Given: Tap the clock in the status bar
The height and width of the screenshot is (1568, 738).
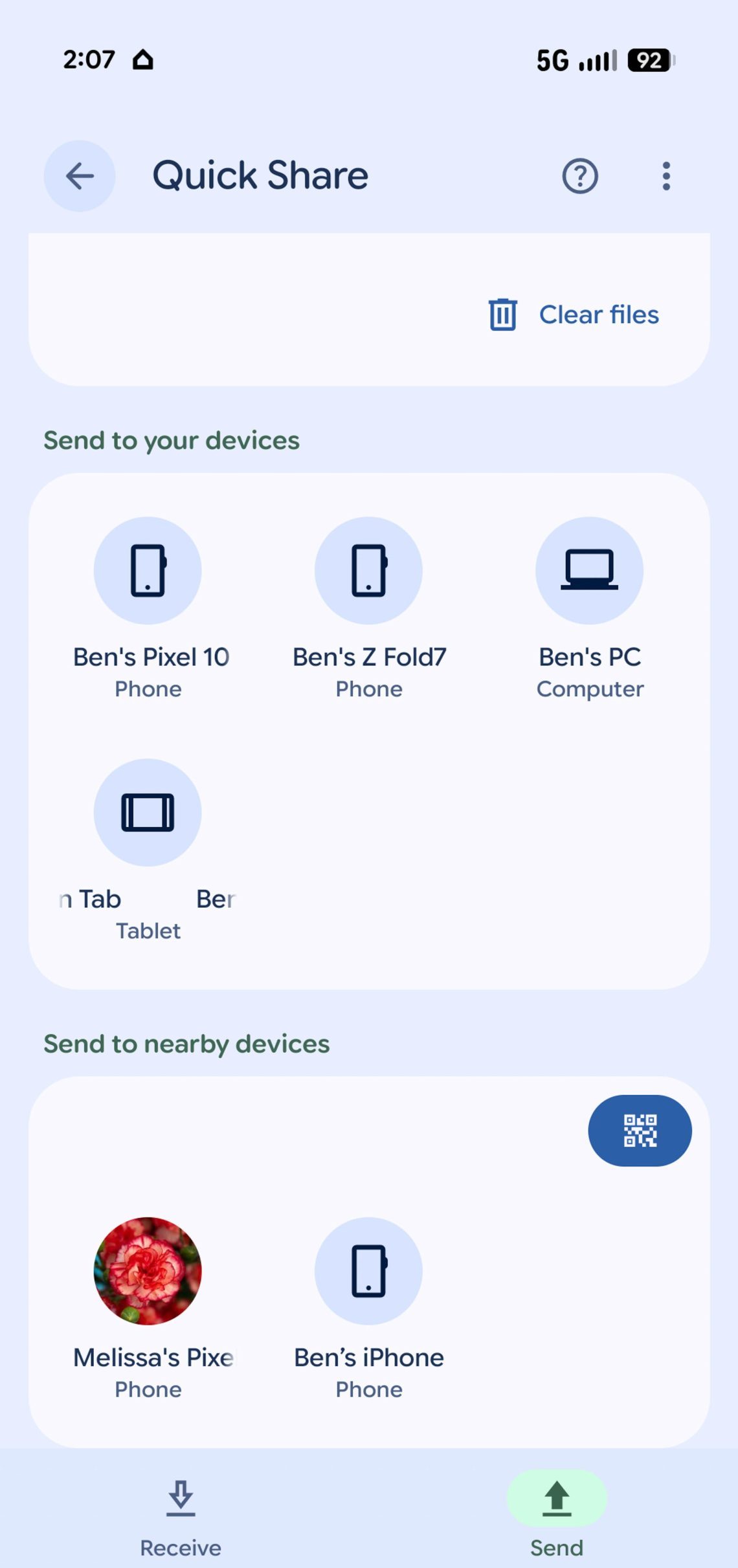Looking at the screenshot, I should tap(89, 59).
